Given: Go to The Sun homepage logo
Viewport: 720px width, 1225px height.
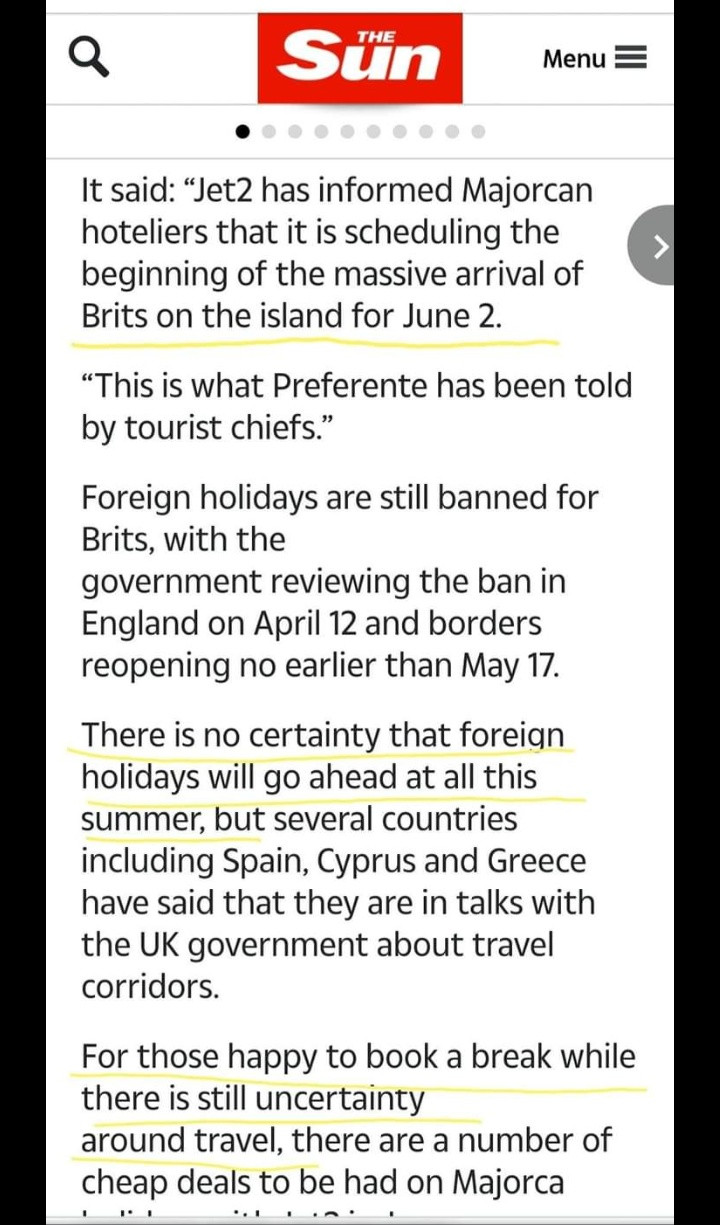Looking at the screenshot, I should pos(360,57).
